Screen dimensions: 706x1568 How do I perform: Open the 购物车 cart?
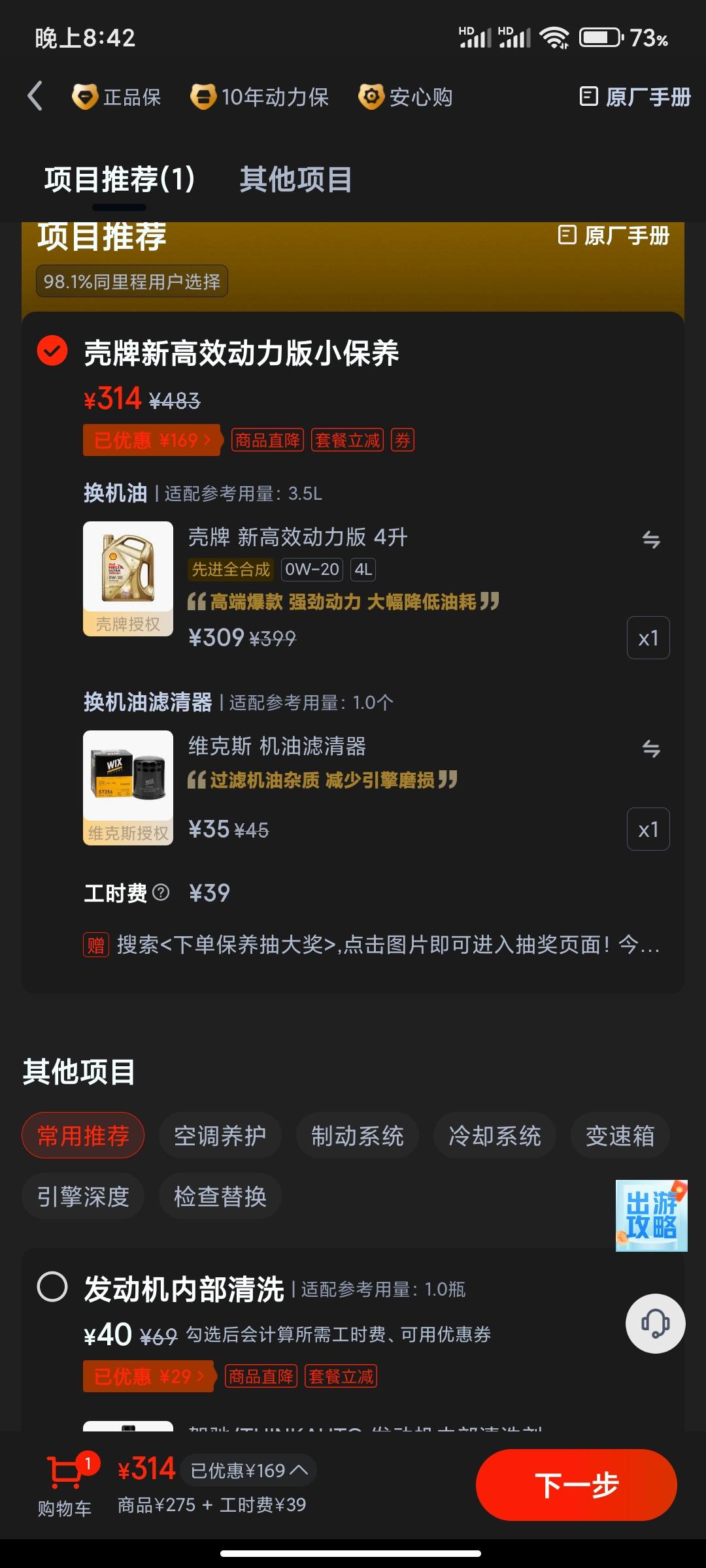point(65,1484)
